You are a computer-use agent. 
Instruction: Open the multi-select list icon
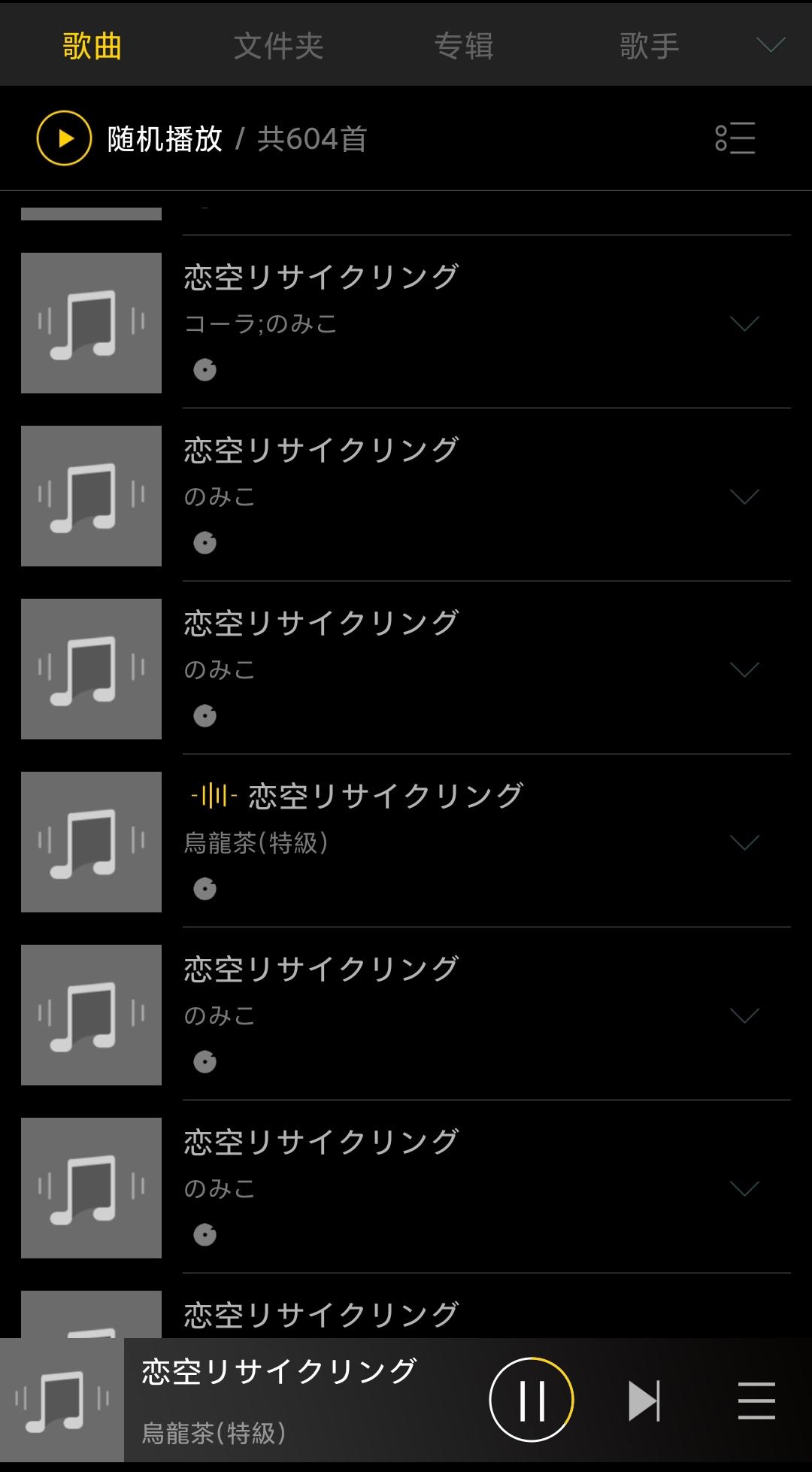pyautogui.click(x=735, y=138)
